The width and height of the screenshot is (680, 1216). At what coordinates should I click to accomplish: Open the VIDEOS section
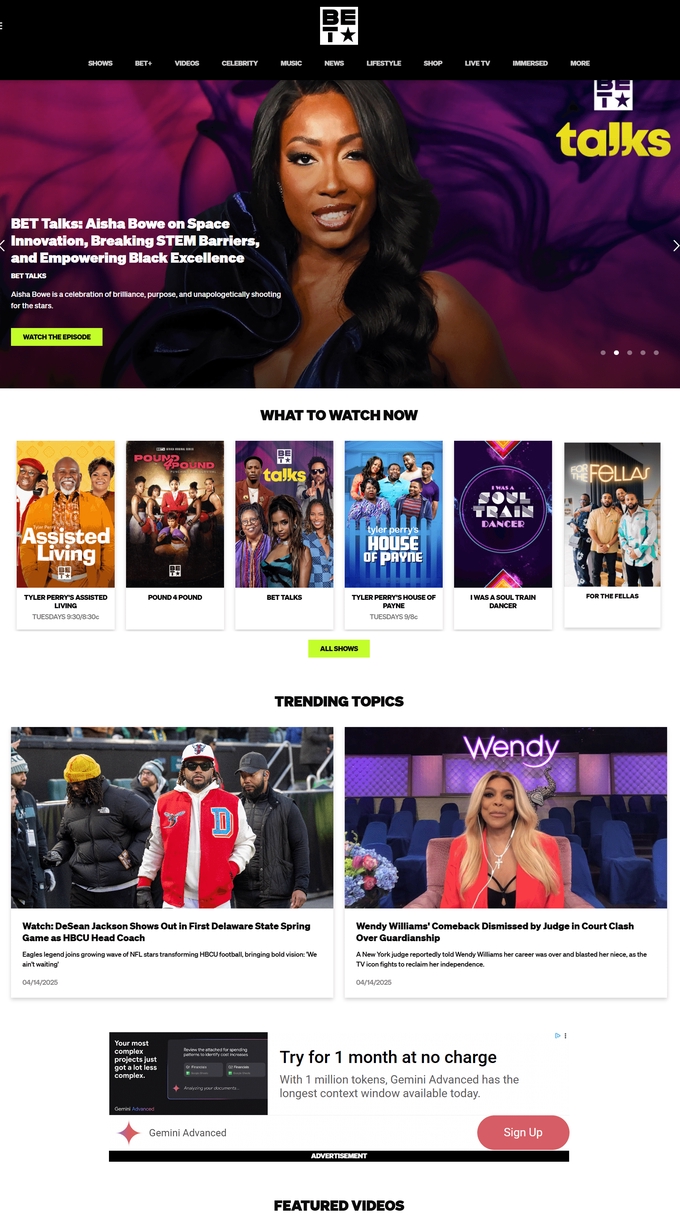[x=187, y=63]
